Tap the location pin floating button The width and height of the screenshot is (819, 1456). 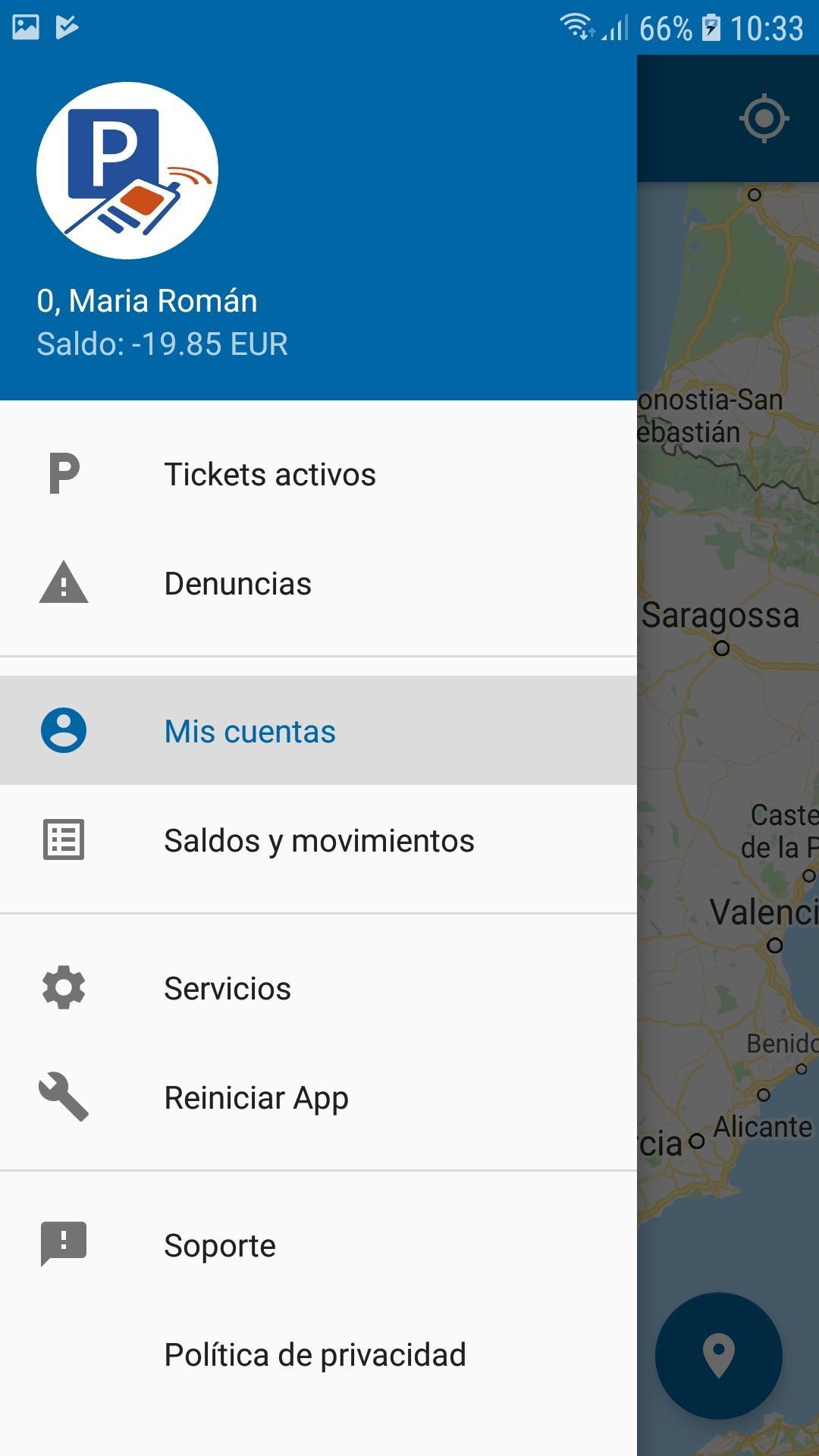pyautogui.click(x=719, y=1355)
